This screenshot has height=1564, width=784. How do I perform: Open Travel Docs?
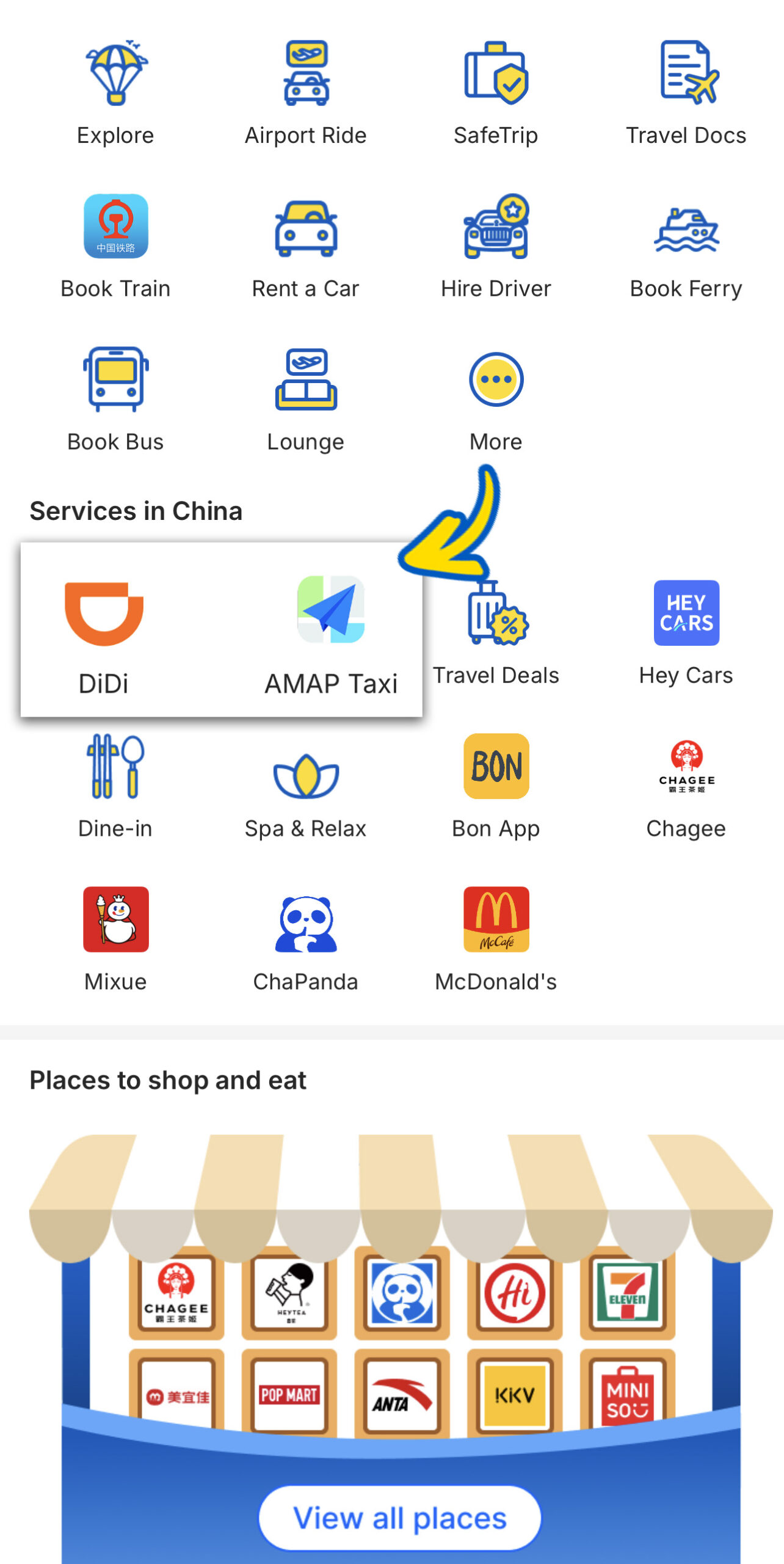click(686, 93)
